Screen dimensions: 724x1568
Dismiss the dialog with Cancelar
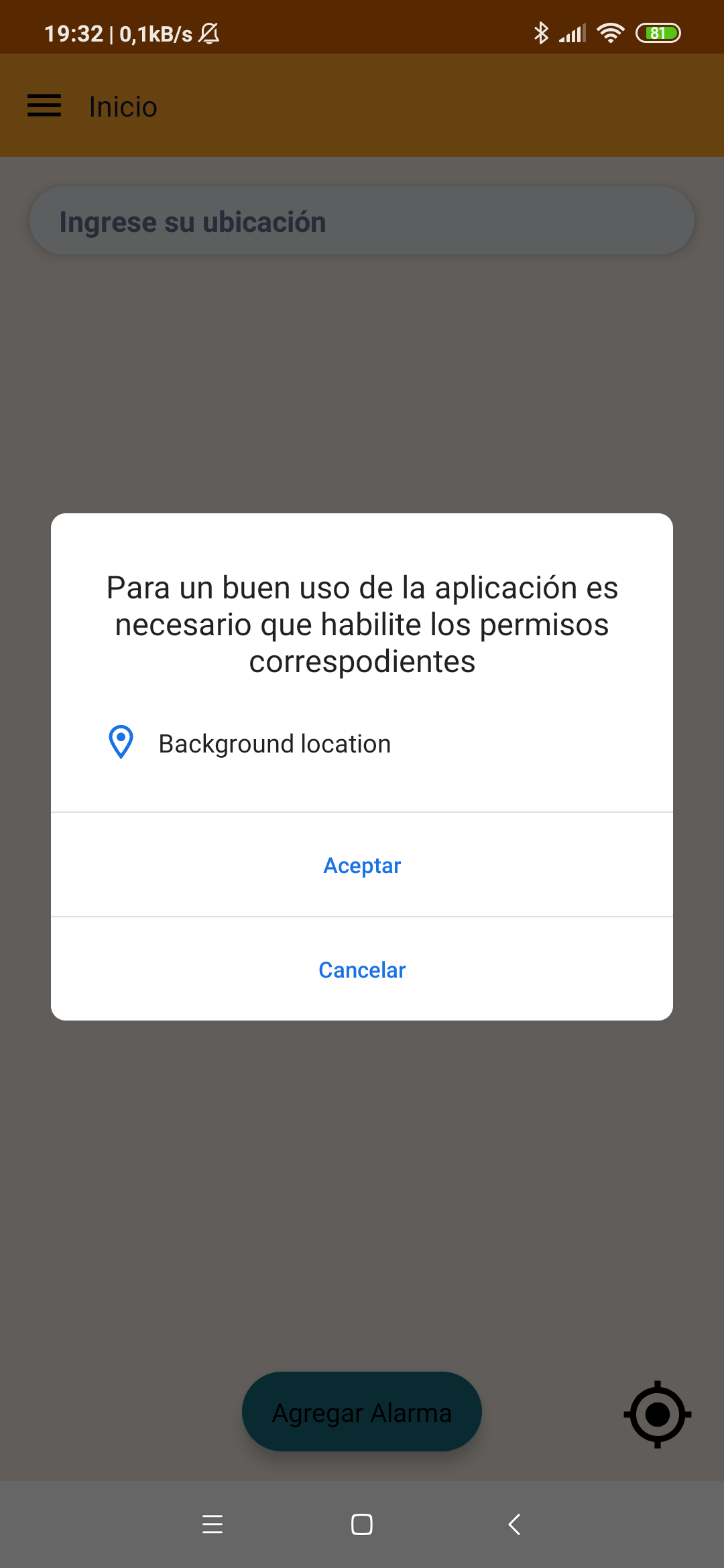click(x=362, y=970)
